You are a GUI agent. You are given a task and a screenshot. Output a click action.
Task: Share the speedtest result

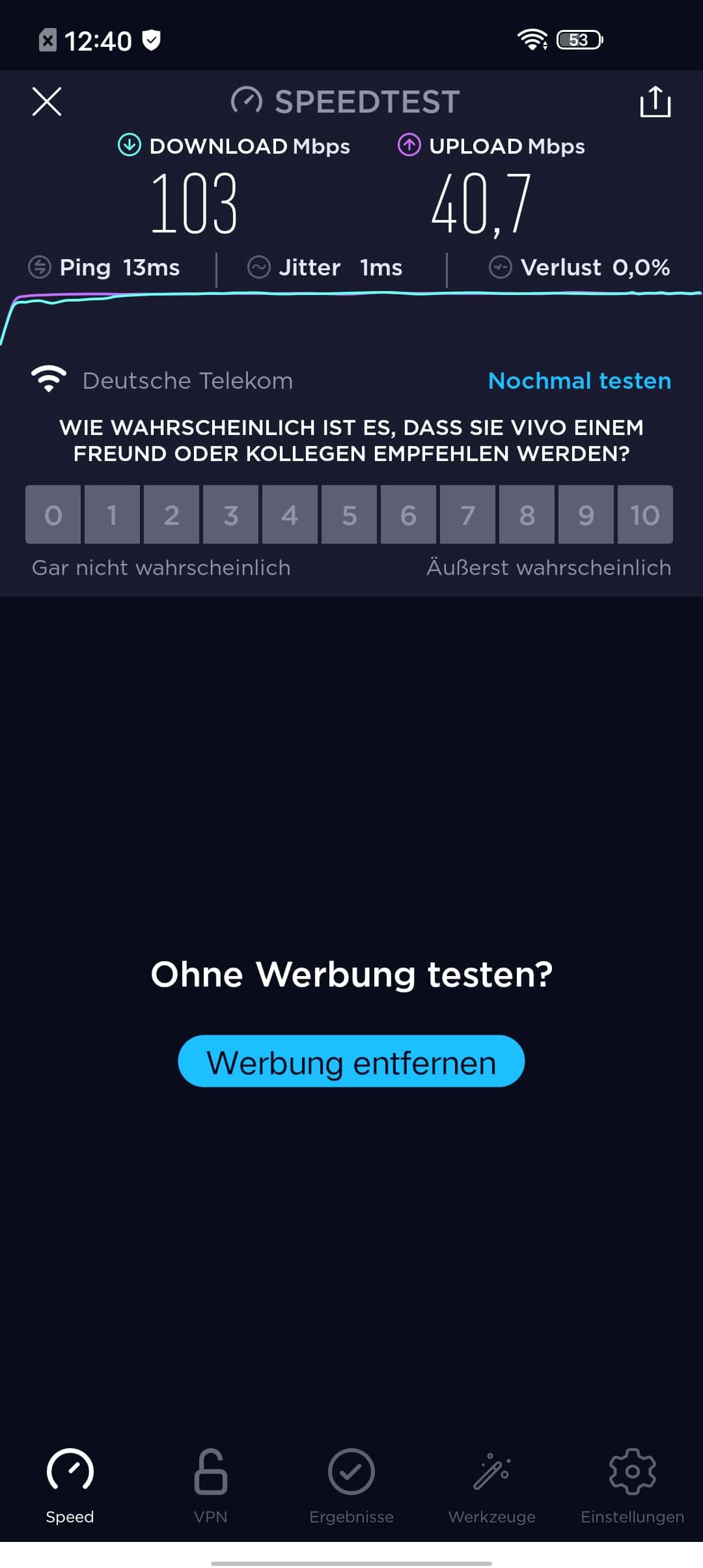point(655,102)
